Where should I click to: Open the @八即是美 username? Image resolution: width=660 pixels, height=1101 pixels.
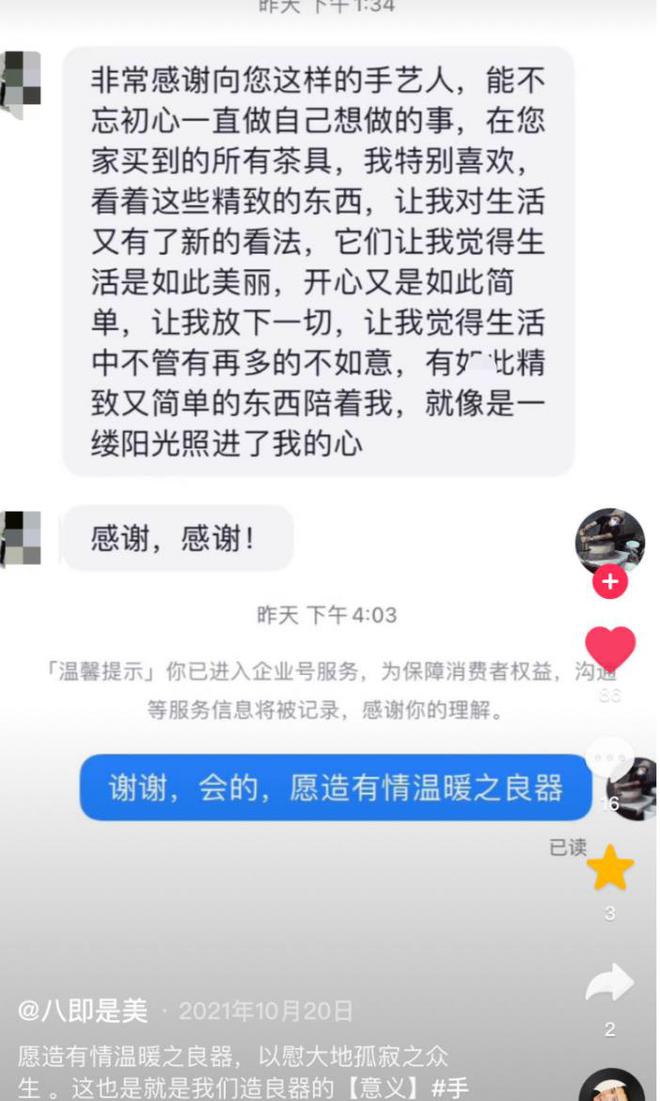83,1011
